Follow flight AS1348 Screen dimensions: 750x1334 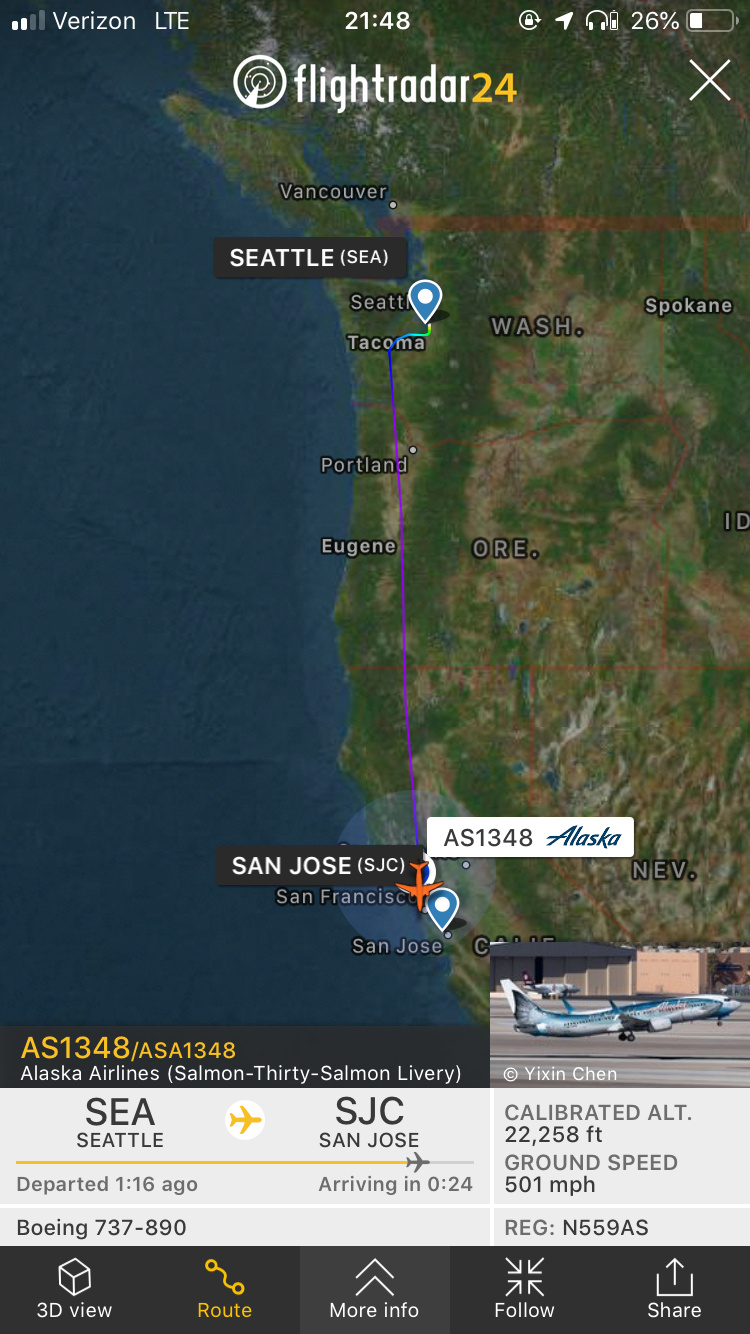[524, 1290]
